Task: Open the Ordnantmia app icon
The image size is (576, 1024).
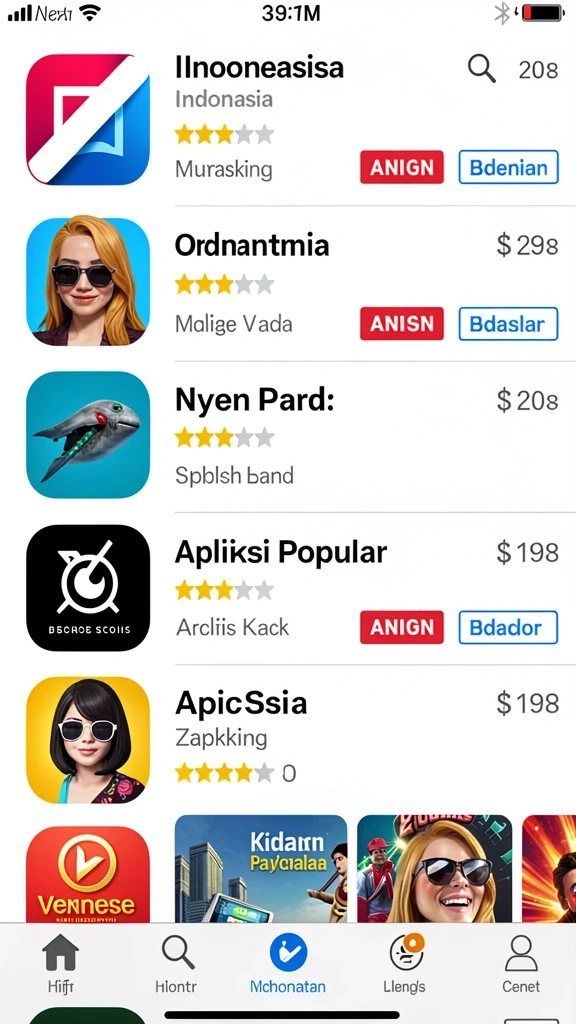Action: tap(88, 281)
